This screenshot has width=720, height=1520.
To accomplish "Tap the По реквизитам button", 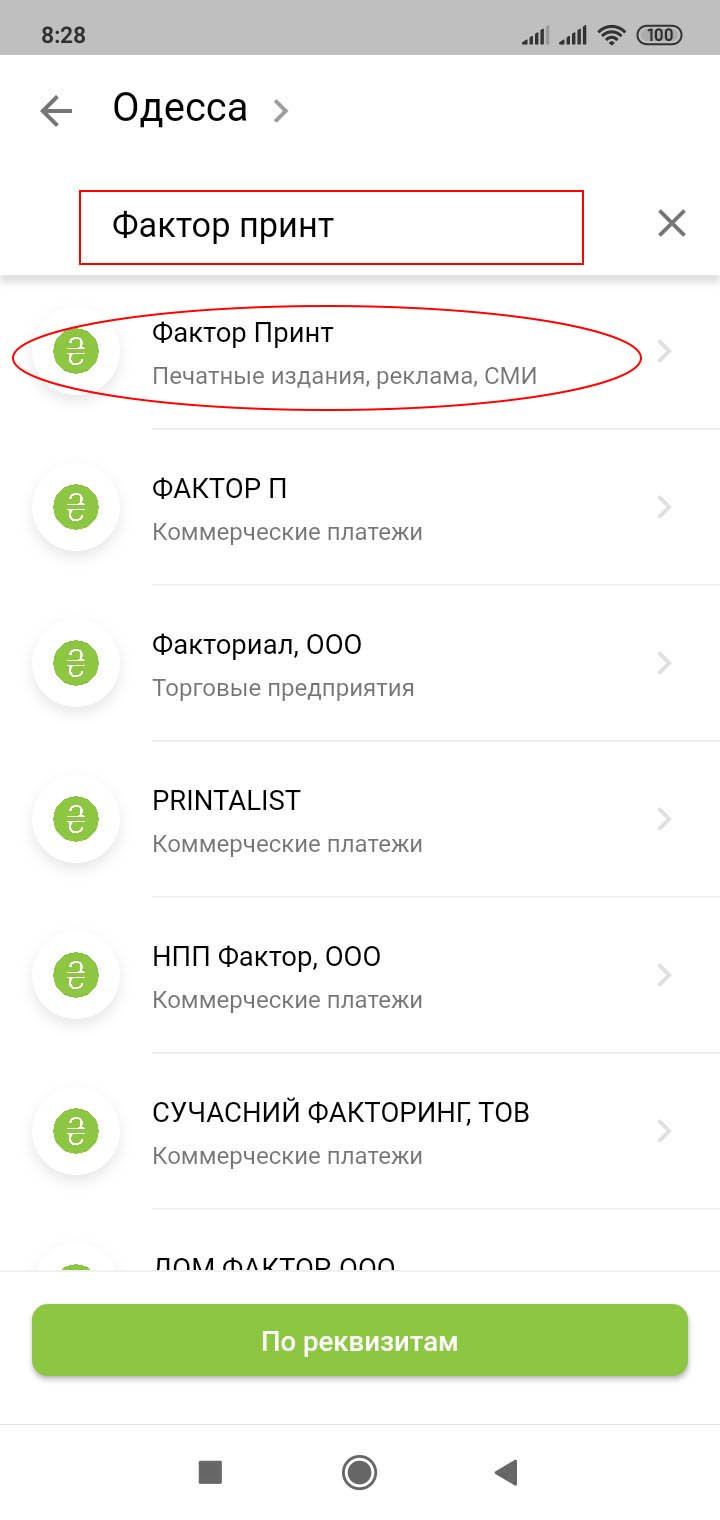I will pos(360,1340).
